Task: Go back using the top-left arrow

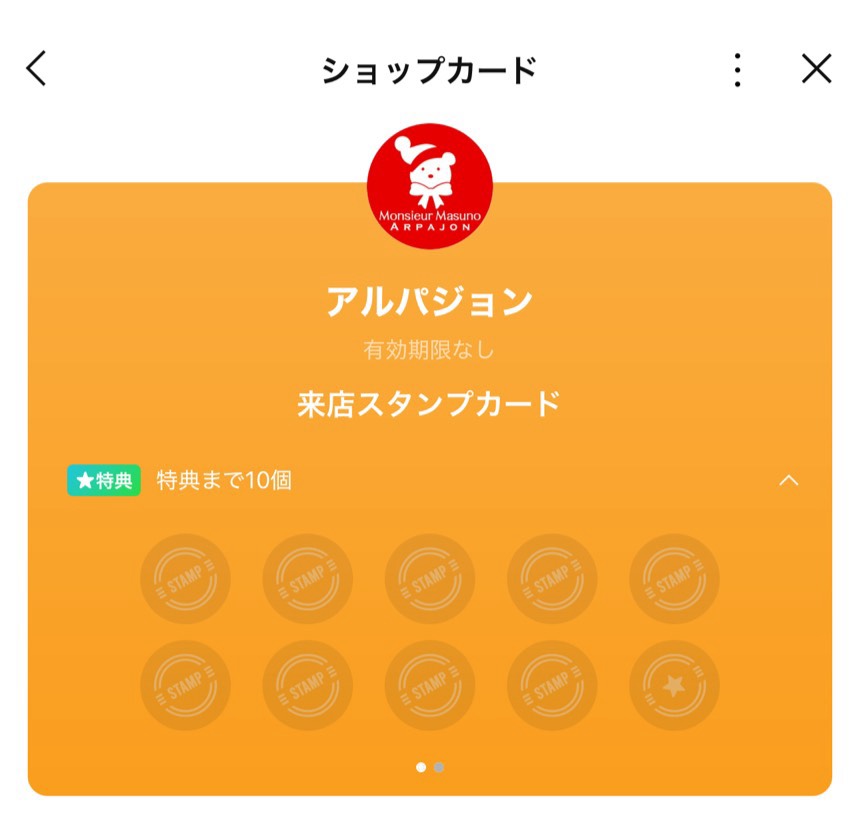Action: point(37,69)
